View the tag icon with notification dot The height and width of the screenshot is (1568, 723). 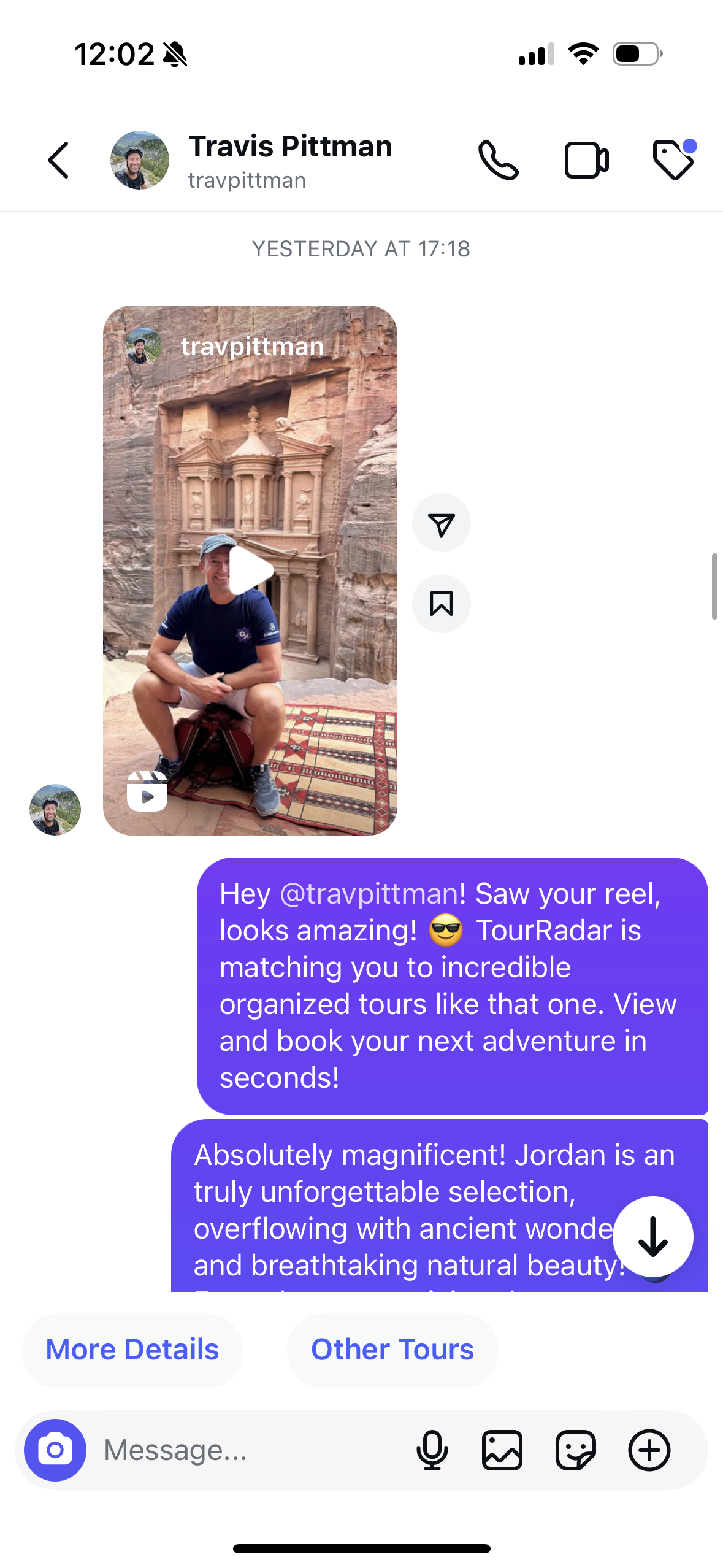673,160
